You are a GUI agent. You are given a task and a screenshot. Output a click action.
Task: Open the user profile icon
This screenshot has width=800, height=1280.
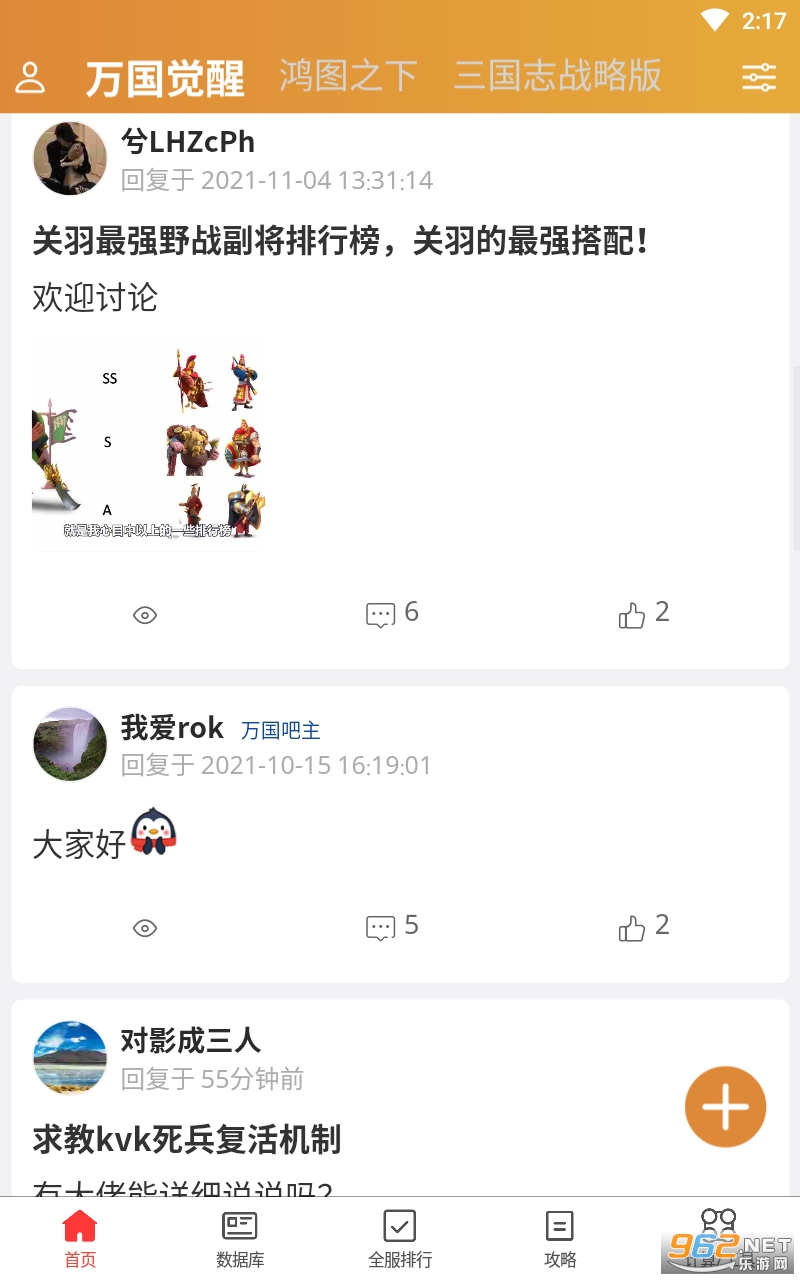pyautogui.click(x=31, y=77)
